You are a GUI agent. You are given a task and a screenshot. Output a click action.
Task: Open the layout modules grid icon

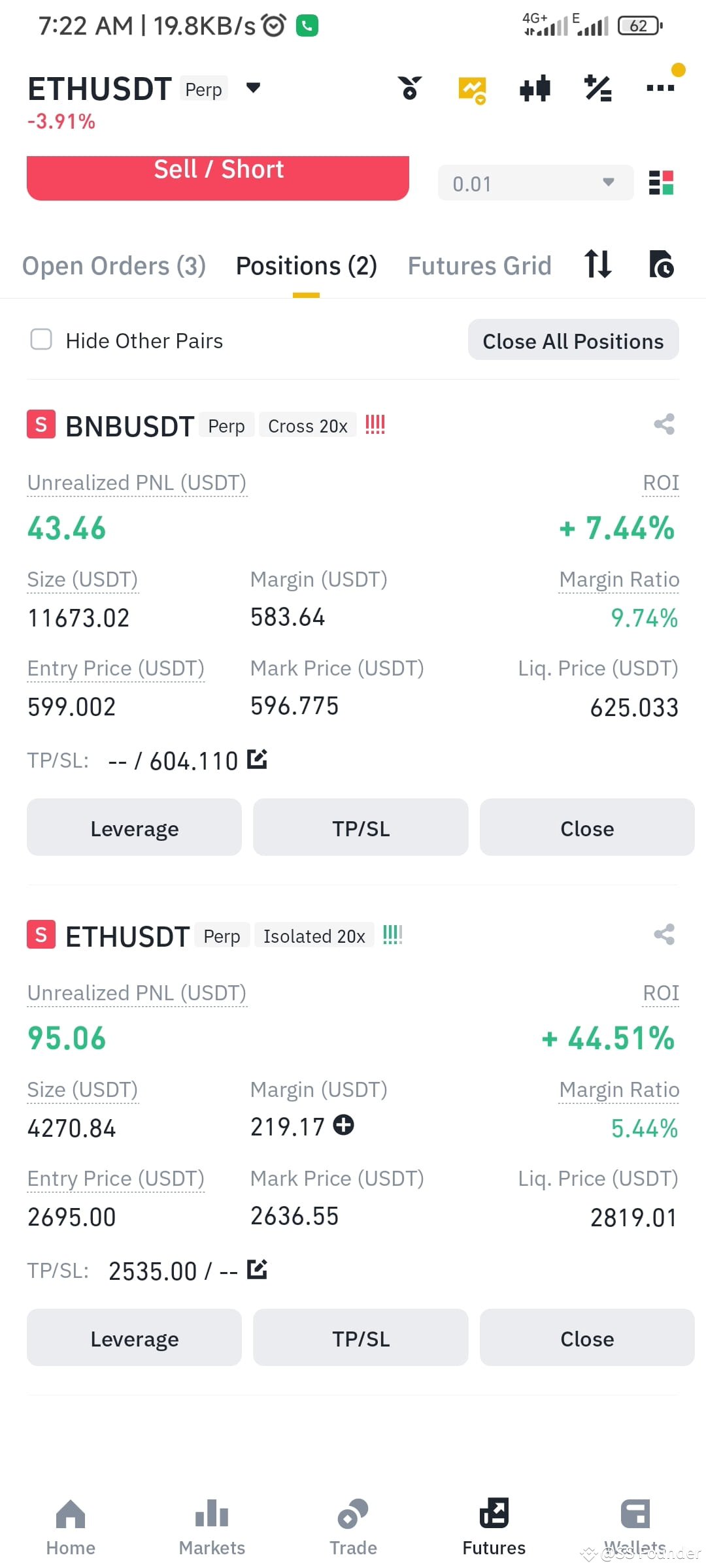tap(661, 183)
